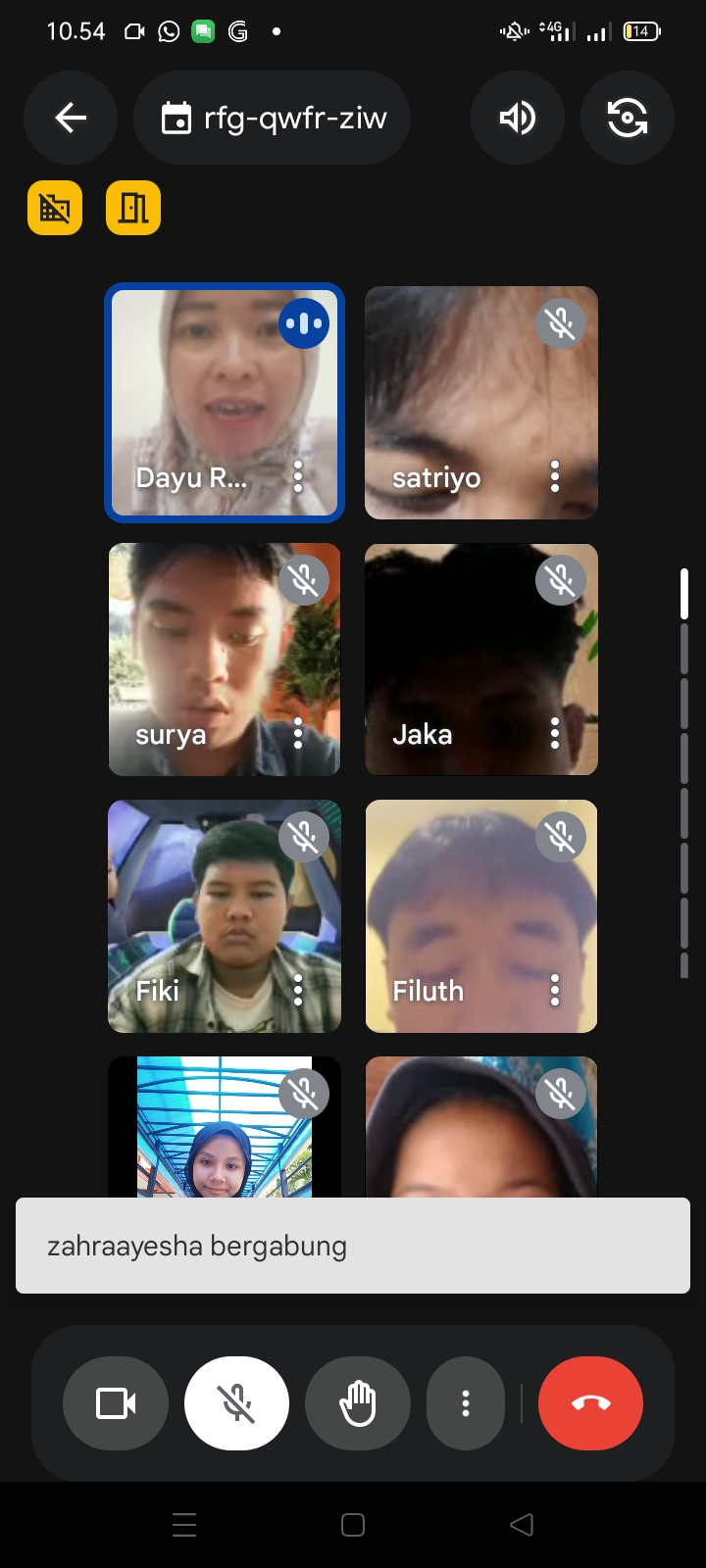Tap the yellow meeting room icon

[133, 208]
